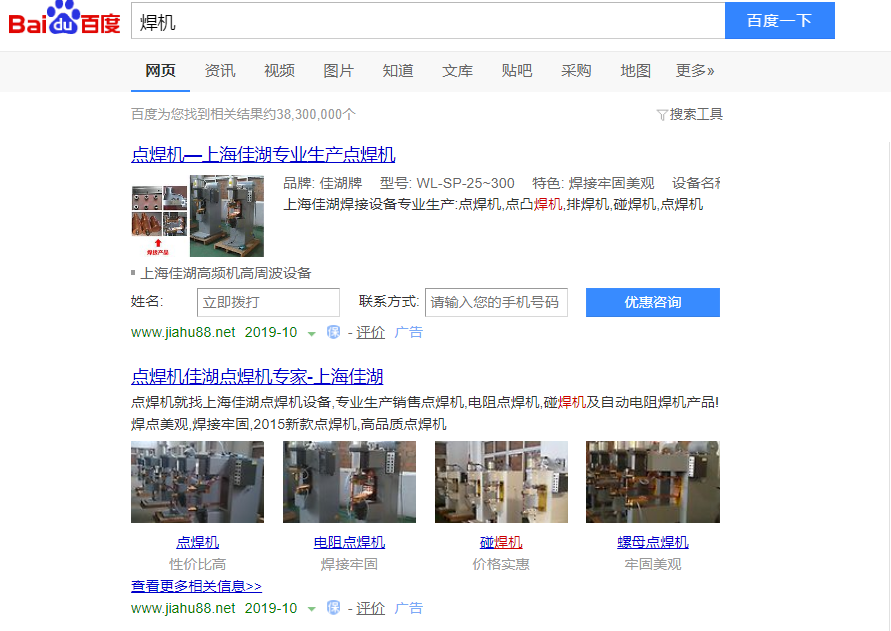Switch to the 知道 tab
Screen dimensions: 891x631
pos(398,71)
